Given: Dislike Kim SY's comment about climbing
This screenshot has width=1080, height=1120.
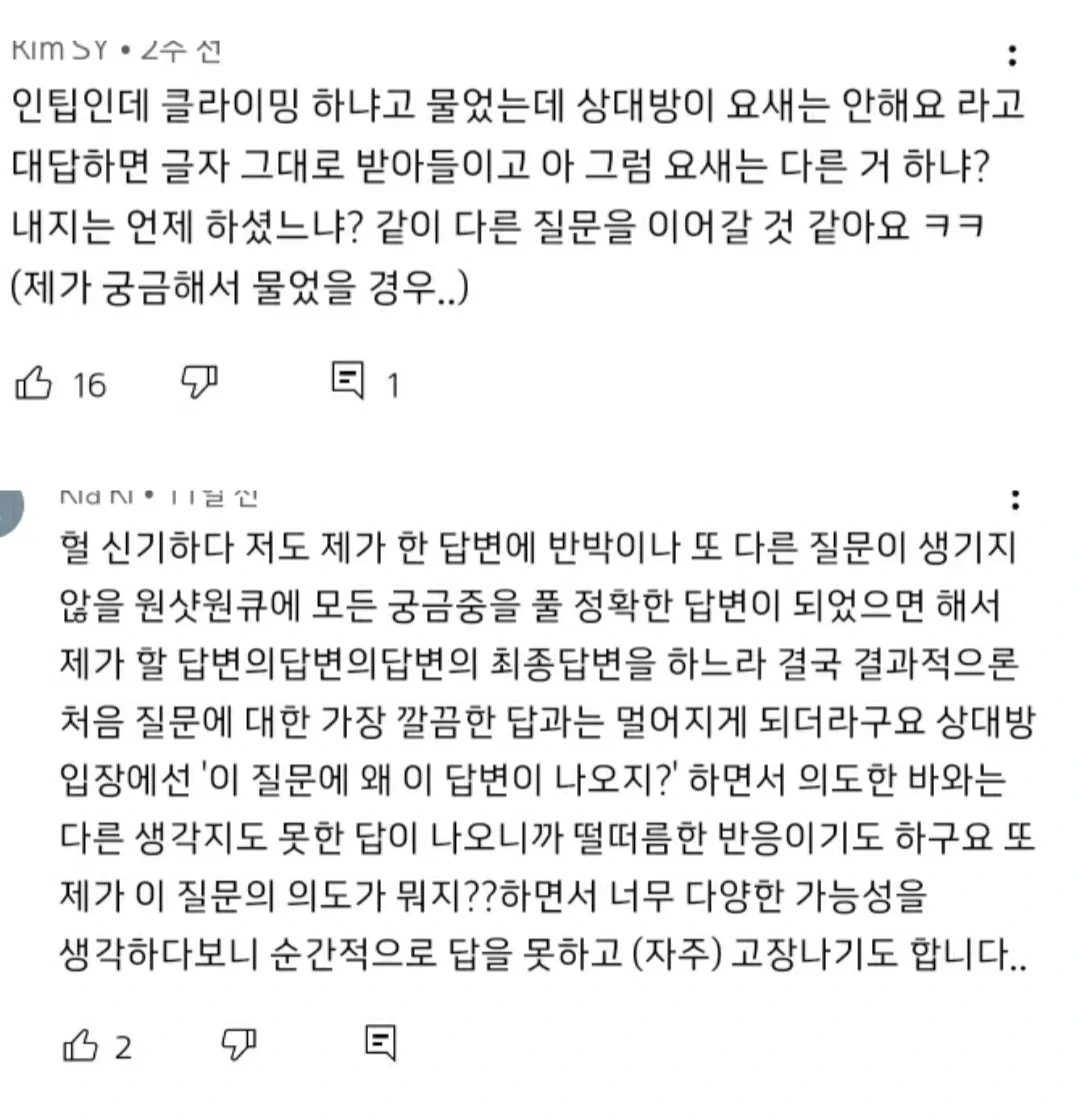Looking at the screenshot, I should click(199, 383).
